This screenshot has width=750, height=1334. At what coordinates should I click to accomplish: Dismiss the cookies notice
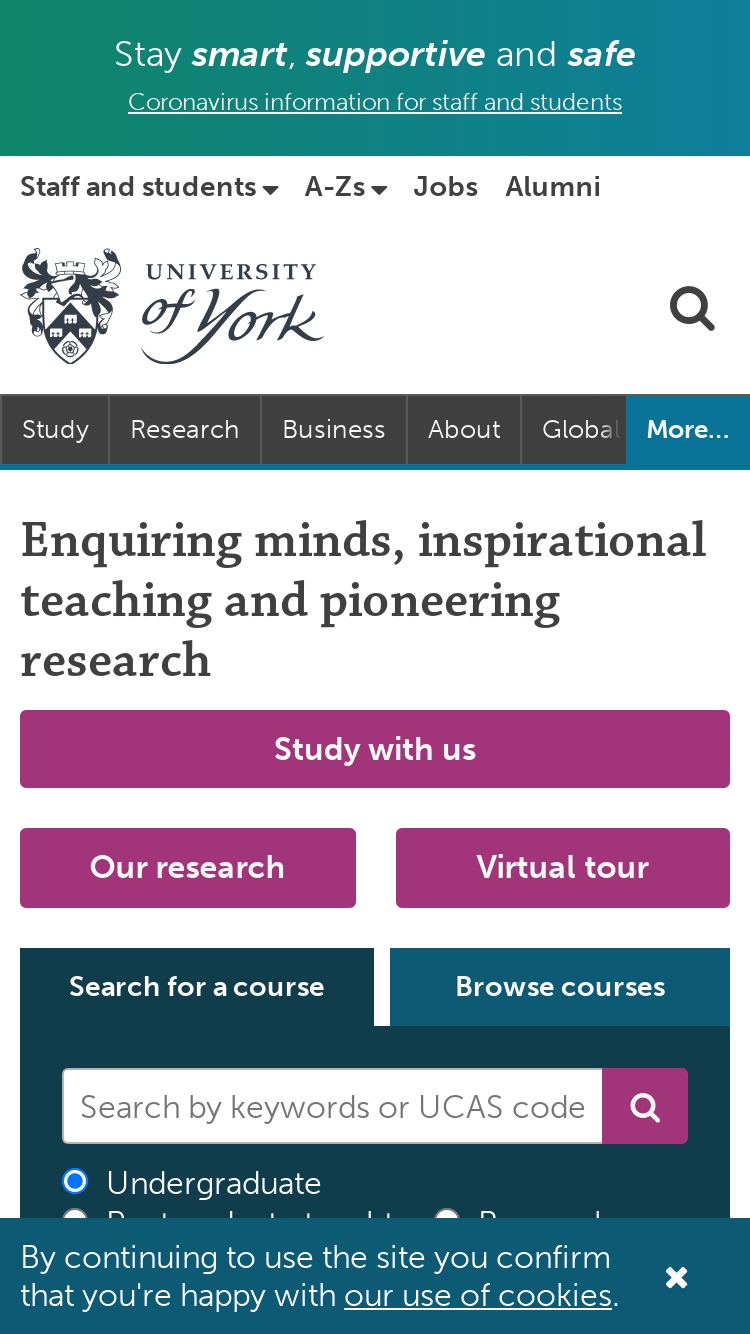(x=677, y=1277)
